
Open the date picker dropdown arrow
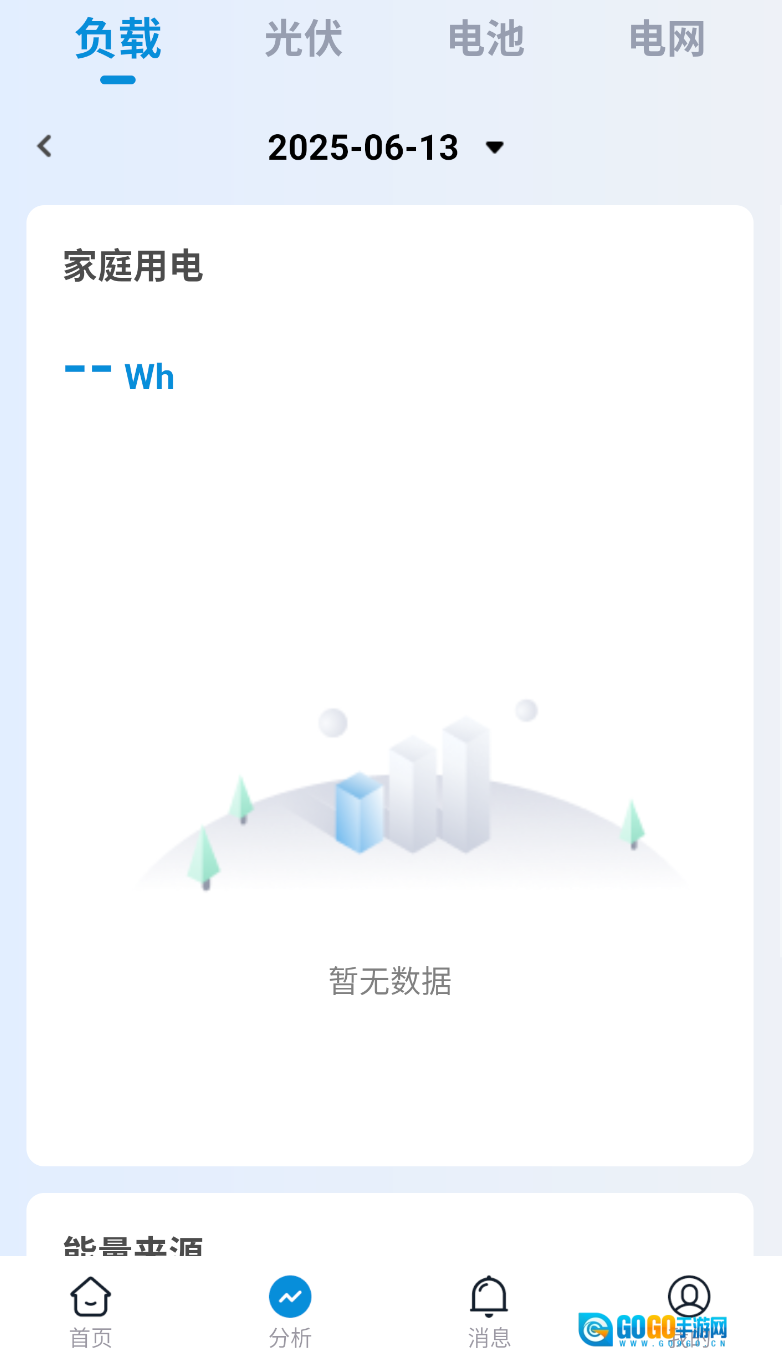pyautogui.click(x=495, y=146)
